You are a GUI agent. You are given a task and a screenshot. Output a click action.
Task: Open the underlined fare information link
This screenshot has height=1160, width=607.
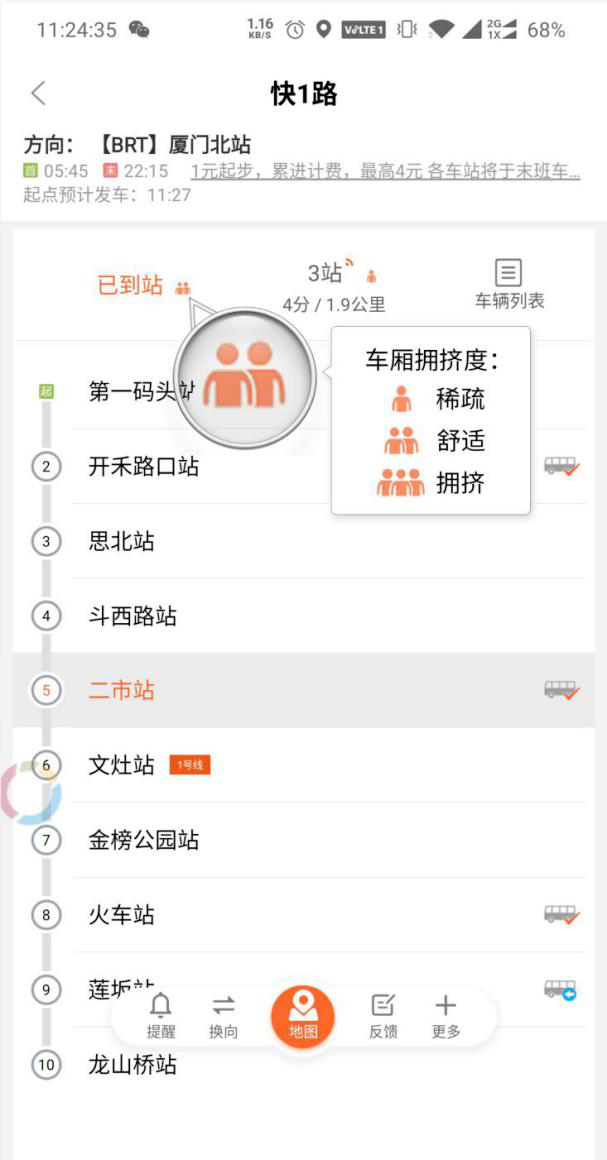pyautogui.click(x=385, y=172)
